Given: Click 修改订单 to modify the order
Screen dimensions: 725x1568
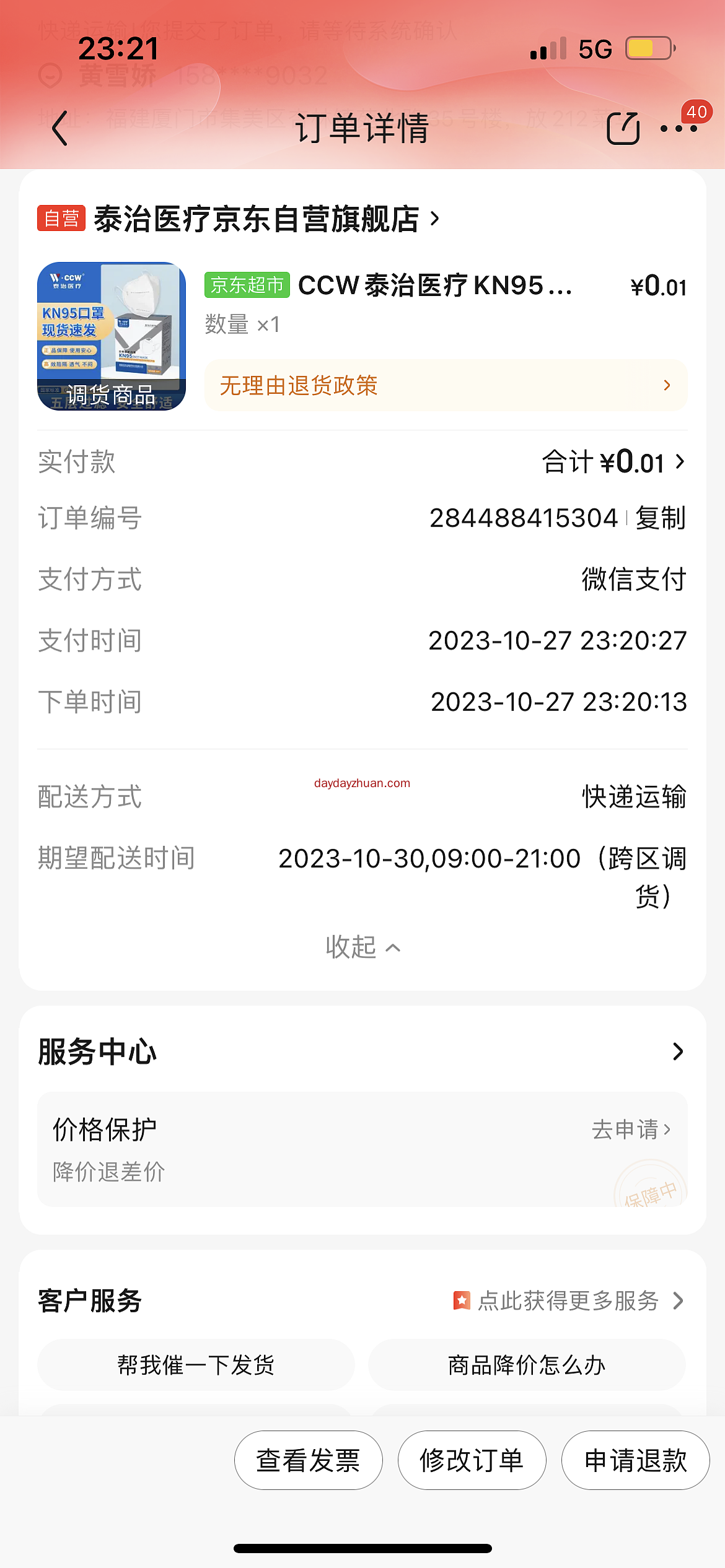Looking at the screenshot, I should tap(472, 1460).
